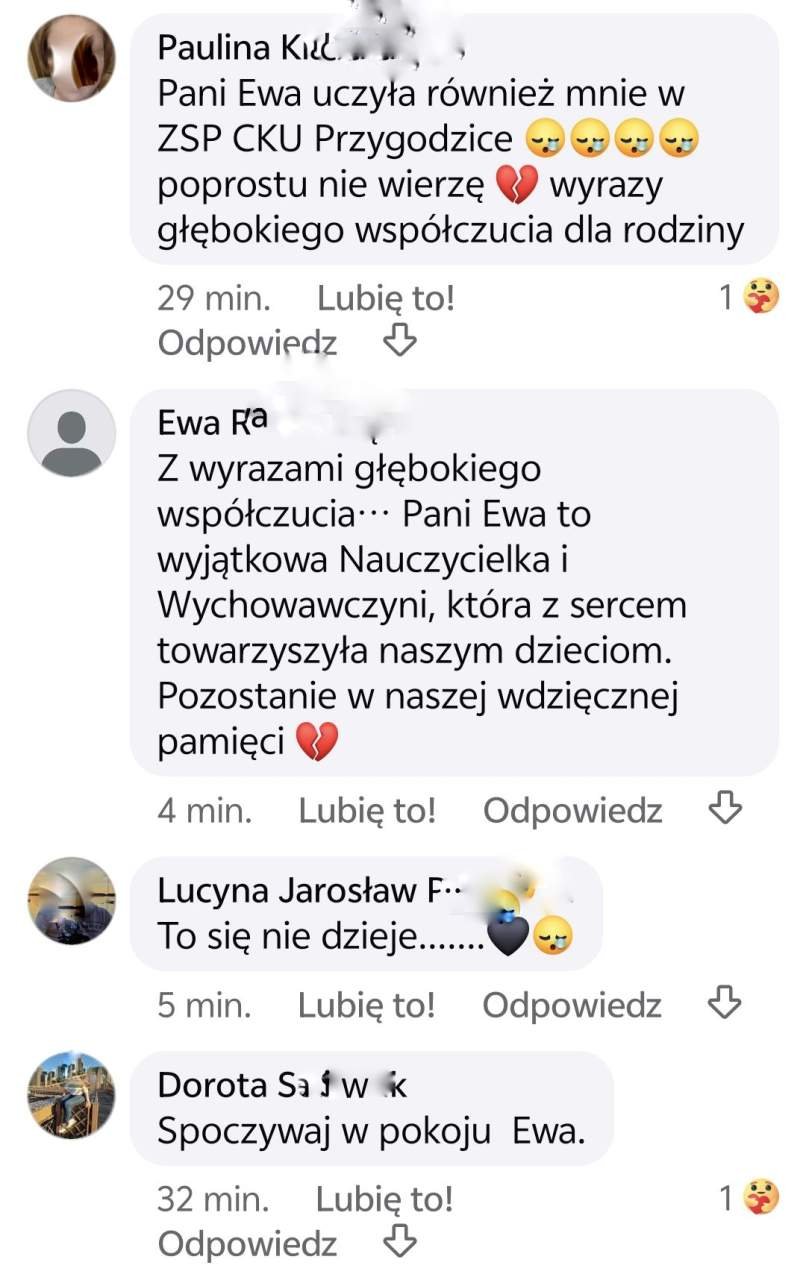View the reaction on Dorota's comment
The width and height of the screenshot is (806, 1280).
click(x=750, y=1198)
